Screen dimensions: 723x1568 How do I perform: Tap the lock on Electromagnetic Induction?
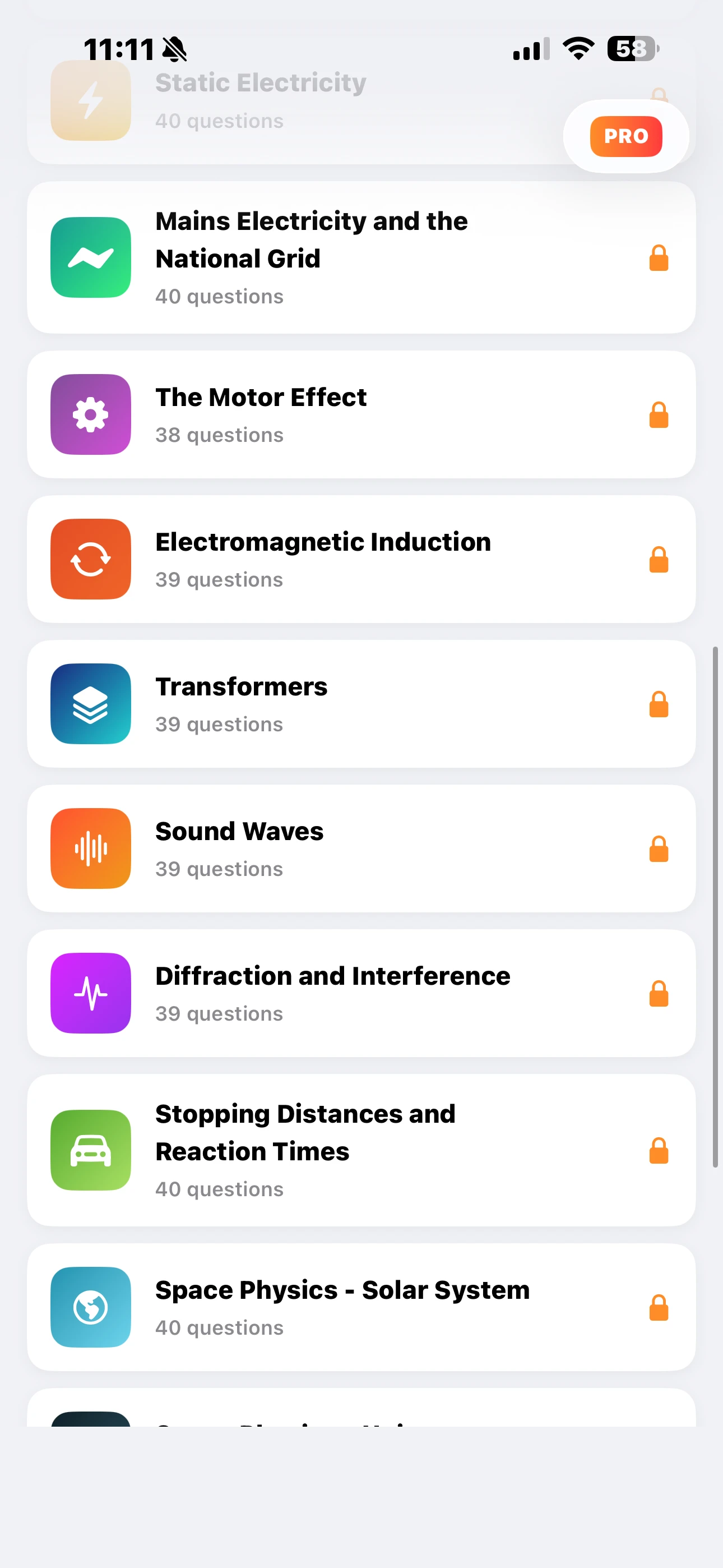coord(659,559)
